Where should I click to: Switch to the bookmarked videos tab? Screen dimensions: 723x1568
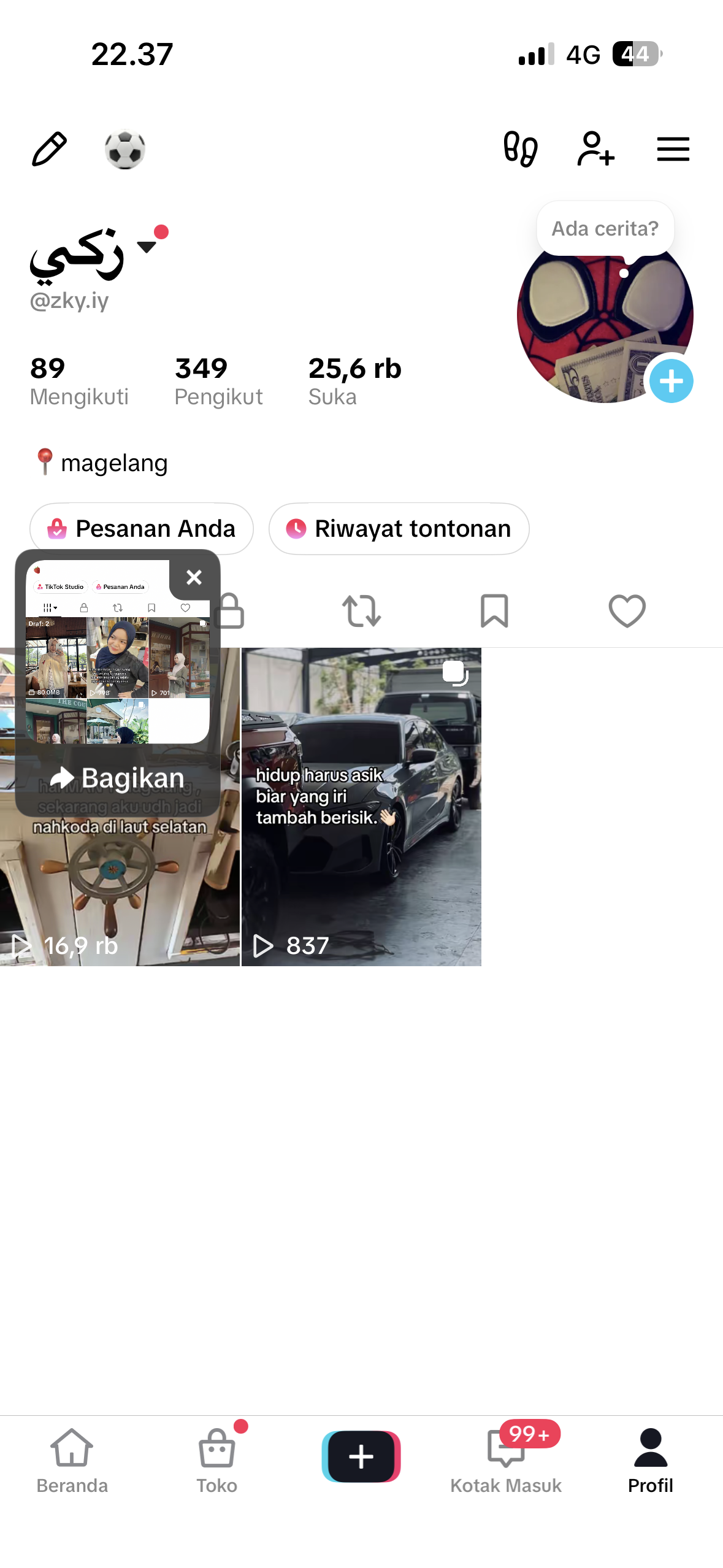tap(494, 611)
